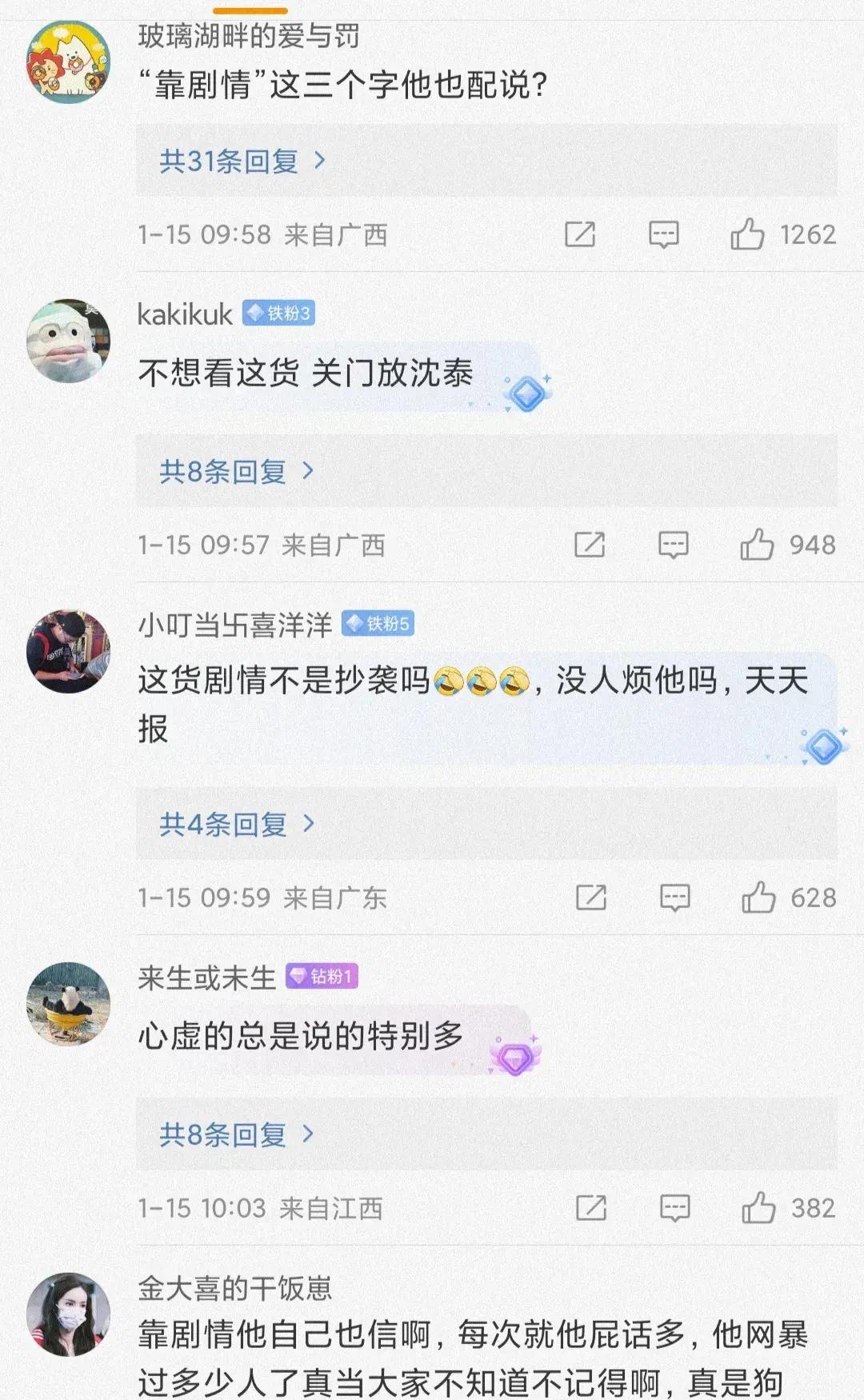
Task: Share the comment posted at 1-15 09:58
Action: (x=580, y=234)
